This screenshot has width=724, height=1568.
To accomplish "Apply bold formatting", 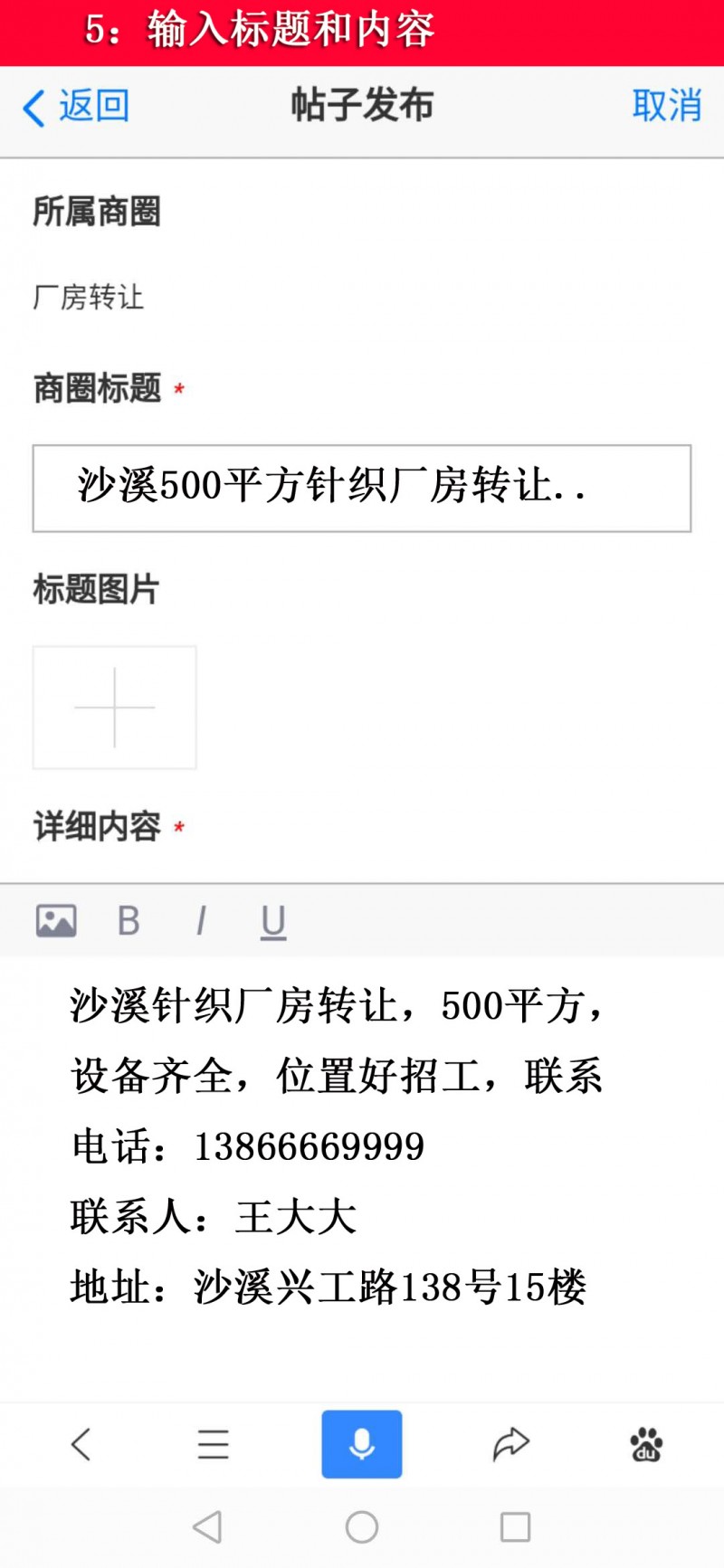I will pyautogui.click(x=129, y=921).
